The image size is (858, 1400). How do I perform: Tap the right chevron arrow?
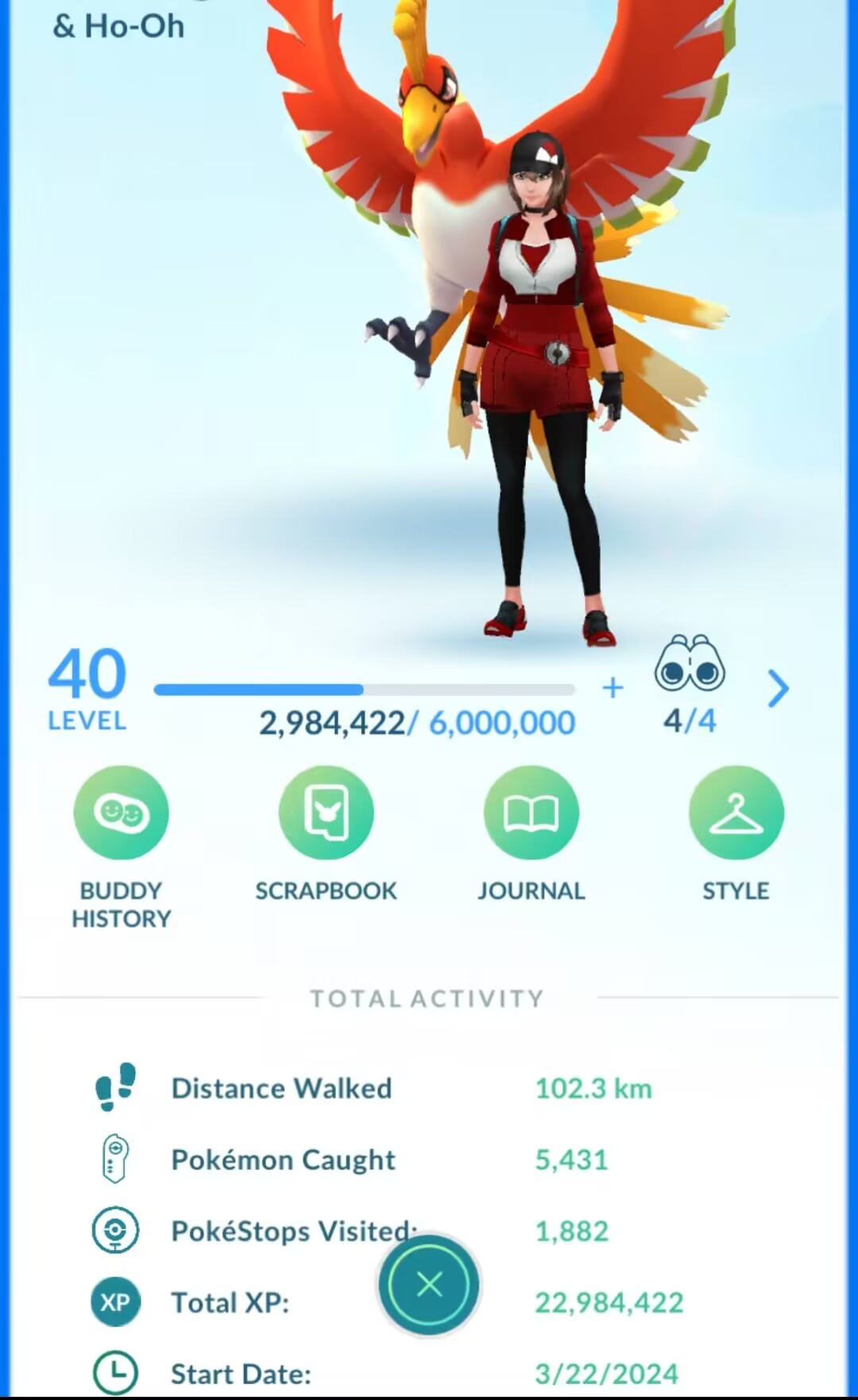[x=778, y=688]
